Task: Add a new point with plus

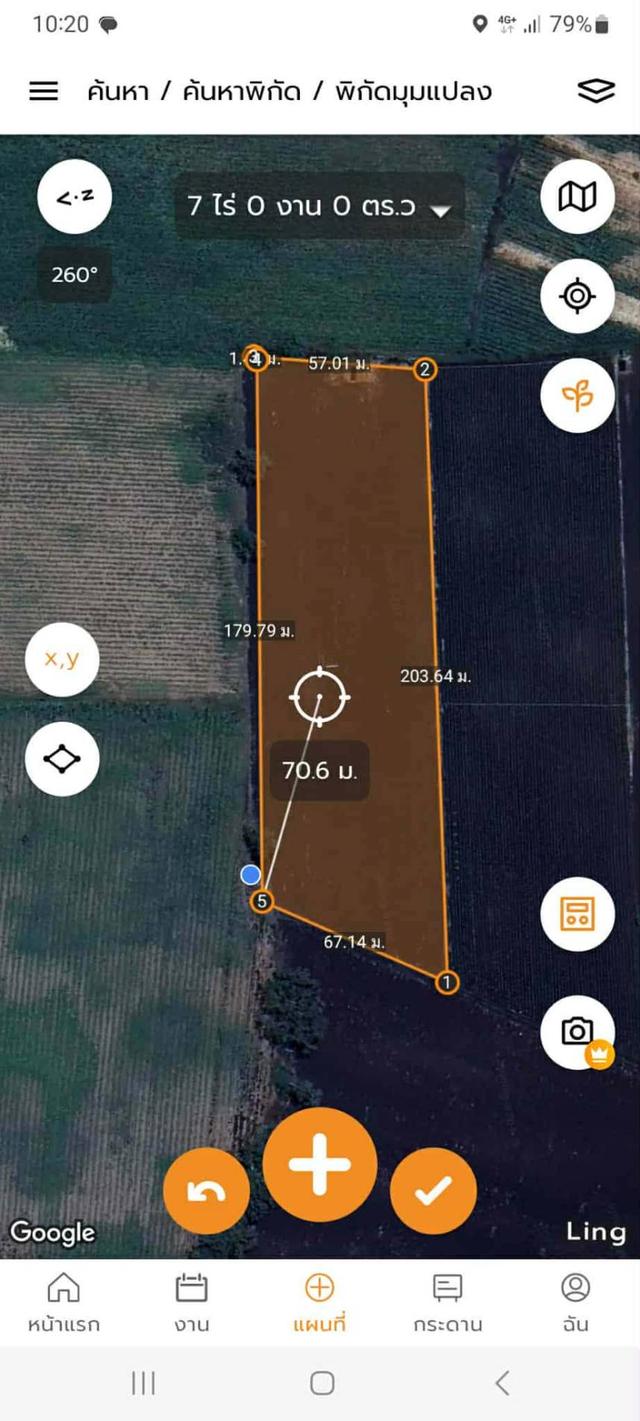Action: pos(320,1165)
